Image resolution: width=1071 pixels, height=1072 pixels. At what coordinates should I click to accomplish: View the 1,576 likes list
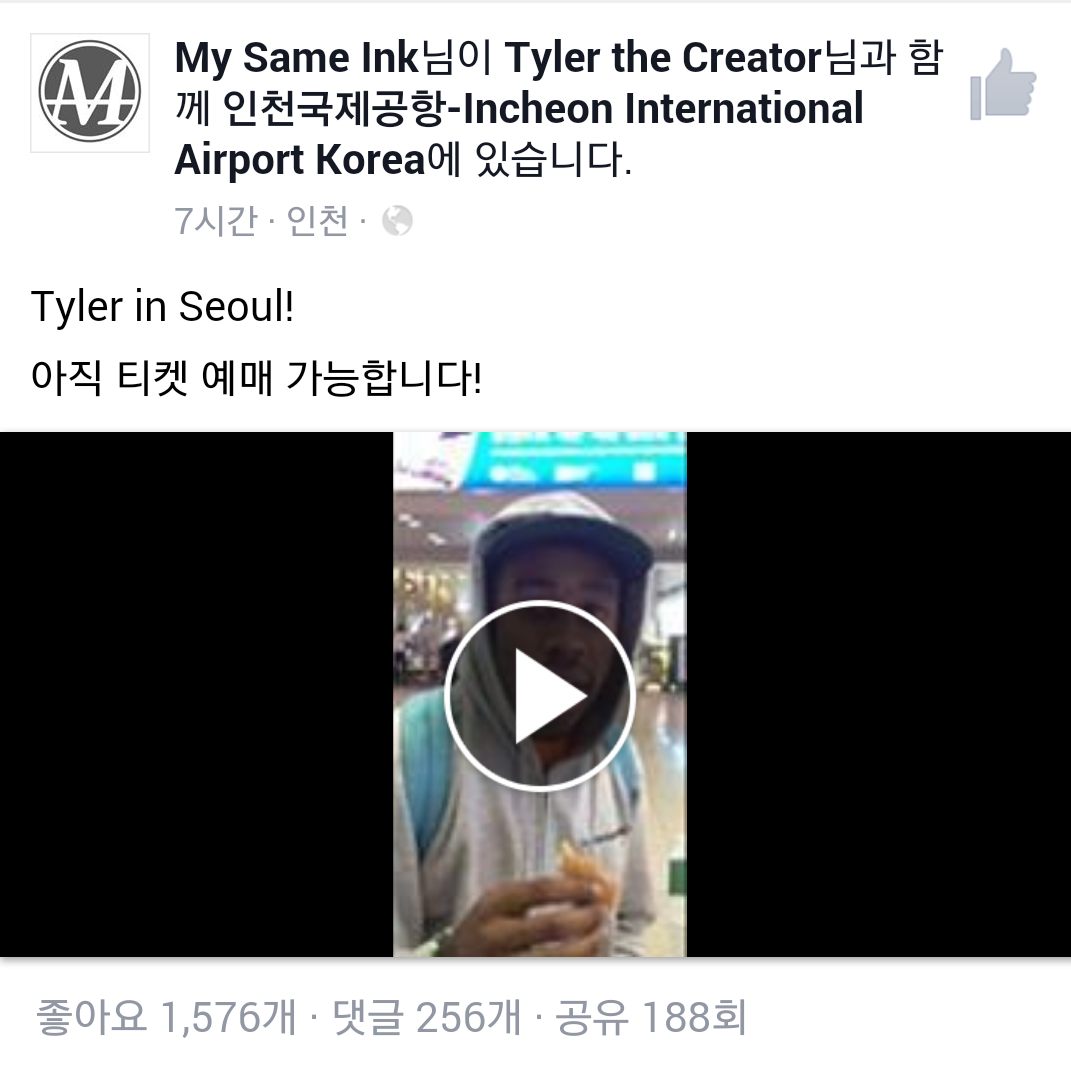(x=166, y=1018)
